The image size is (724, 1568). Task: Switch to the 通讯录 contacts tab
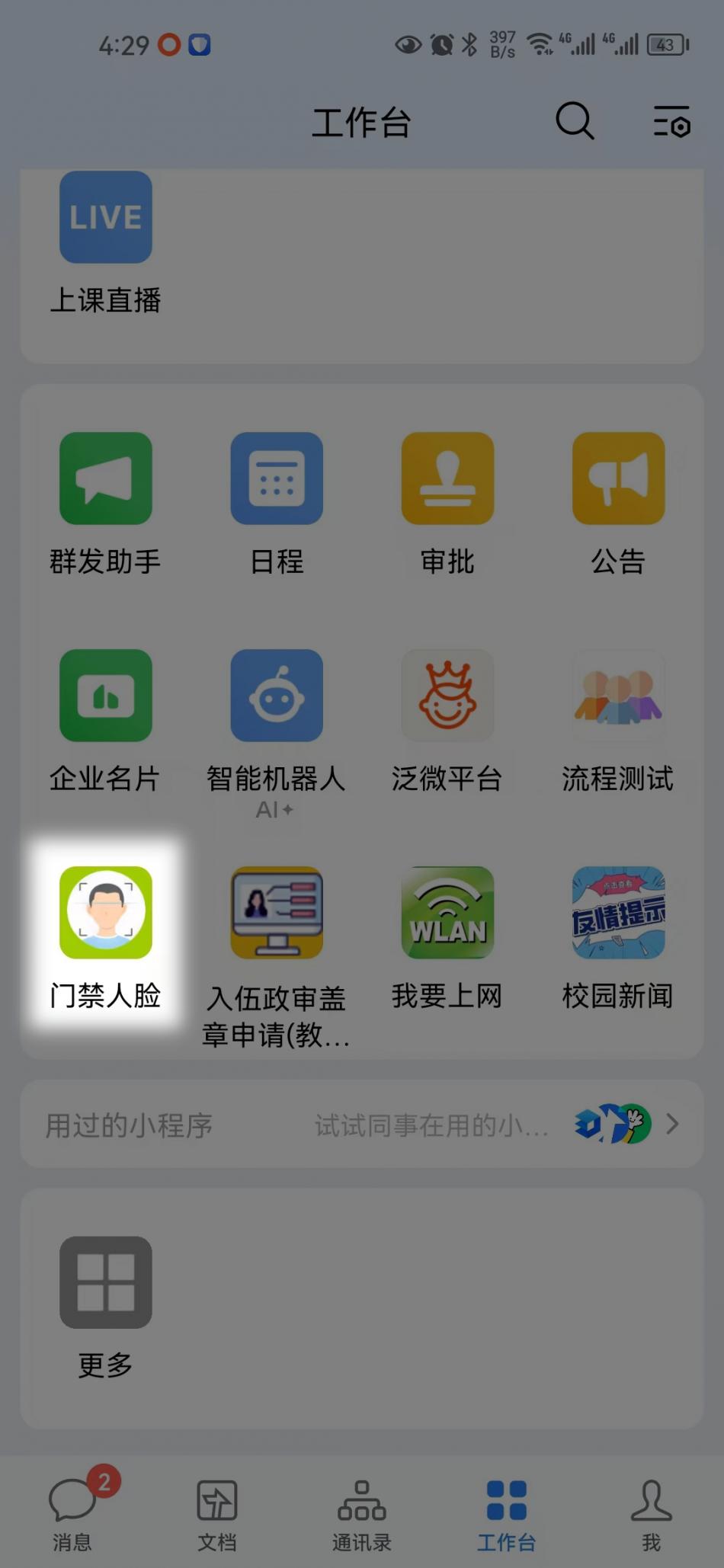(x=361, y=1512)
